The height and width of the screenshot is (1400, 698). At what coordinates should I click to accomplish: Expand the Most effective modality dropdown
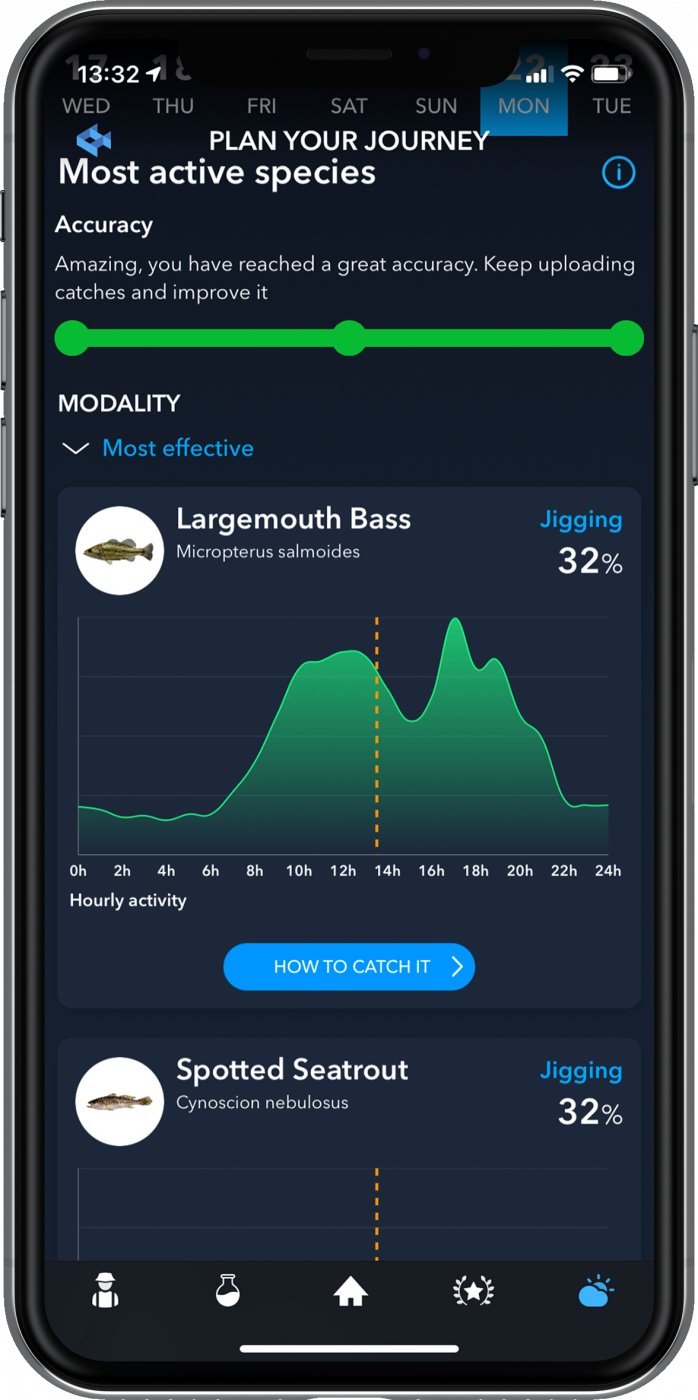(158, 448)
